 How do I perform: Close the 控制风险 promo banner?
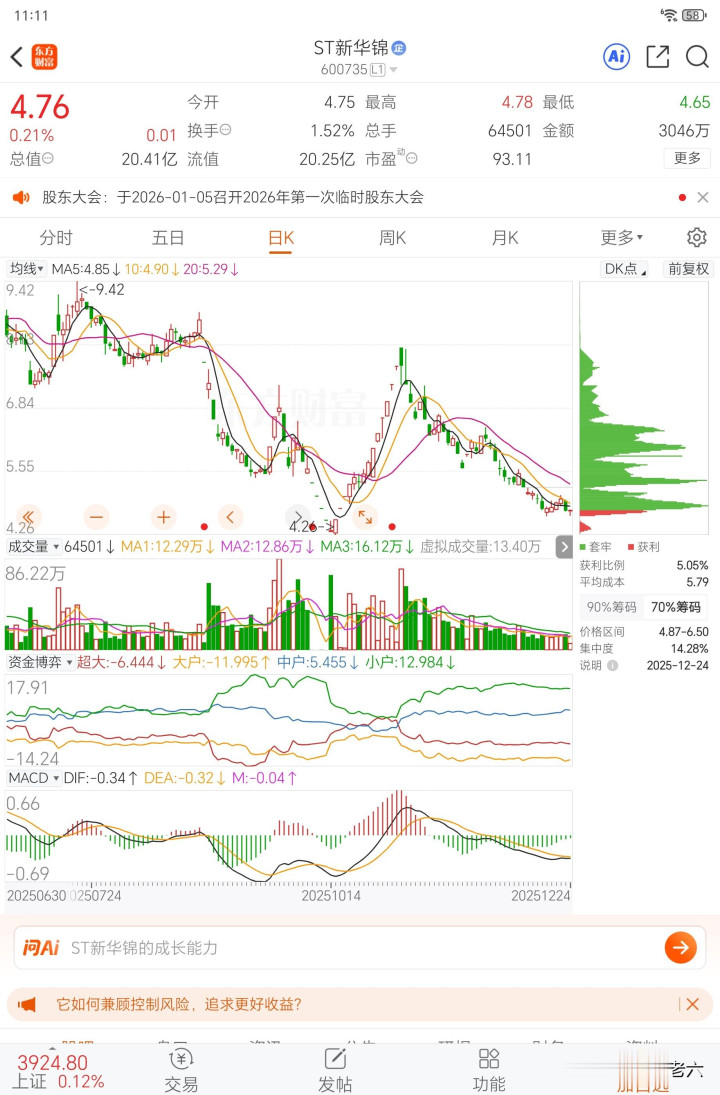691,1004
